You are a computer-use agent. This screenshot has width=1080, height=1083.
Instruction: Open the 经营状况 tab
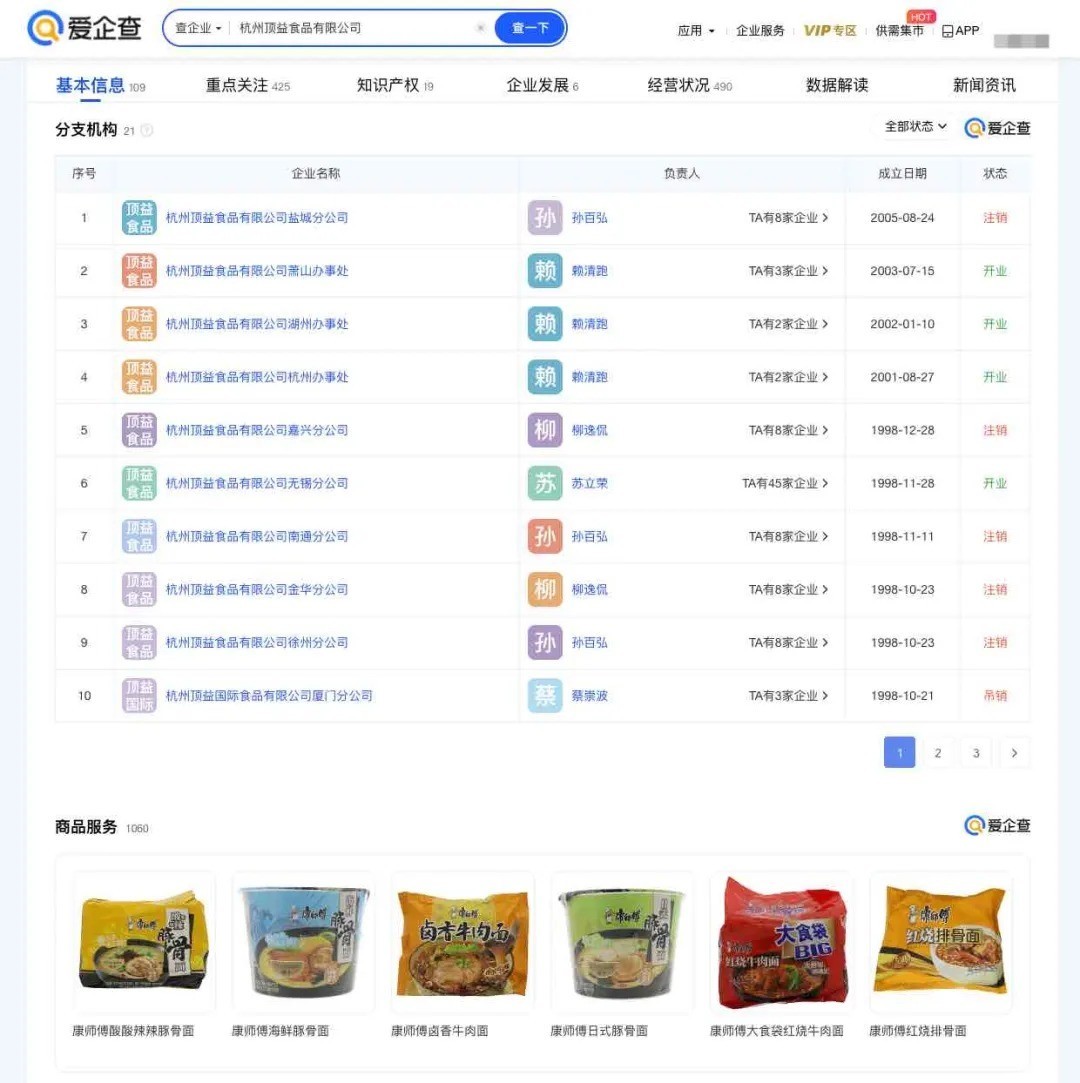[x=689, y=85]
